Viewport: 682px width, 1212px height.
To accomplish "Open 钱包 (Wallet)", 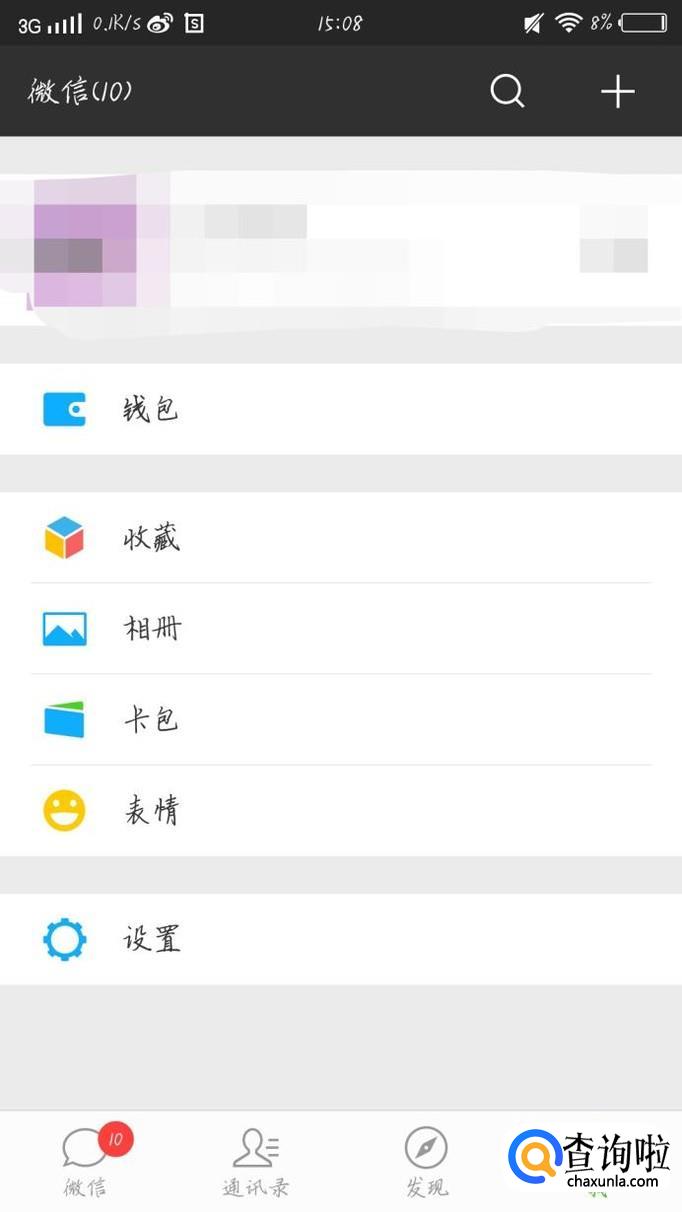I will click(340, 409).
